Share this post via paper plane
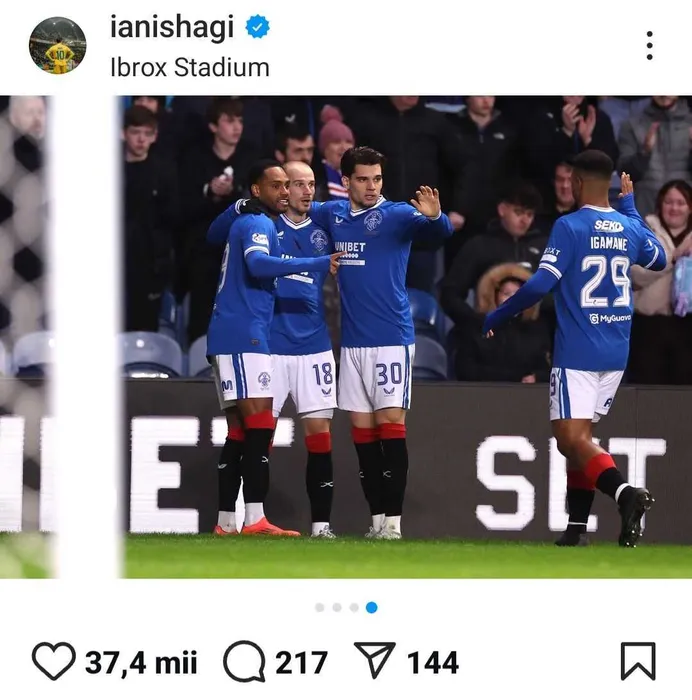Screen dimensions: 692x700 [375, 661]
